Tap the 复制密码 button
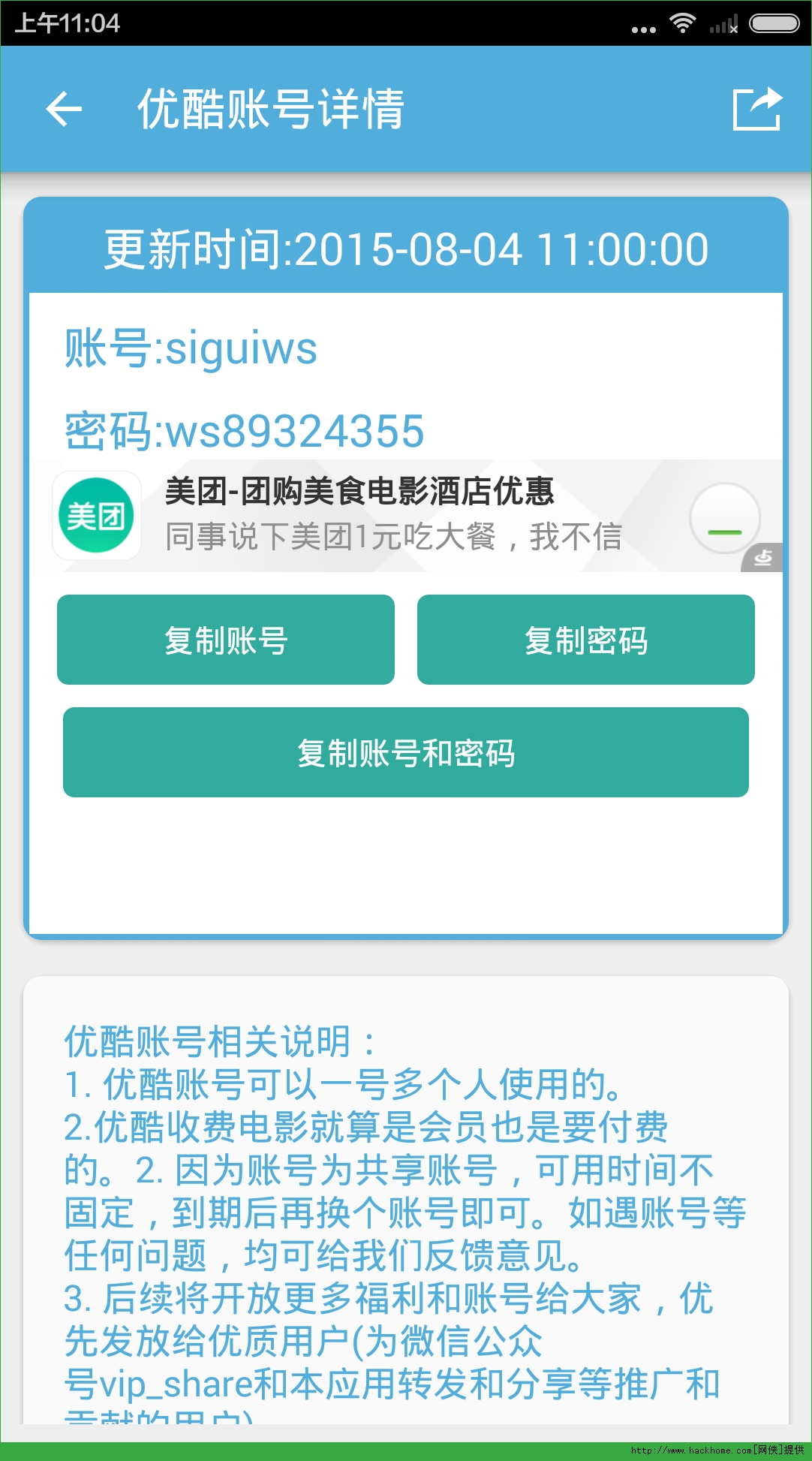Viewport: 812px width, 1461px height. tap(586, 640)
